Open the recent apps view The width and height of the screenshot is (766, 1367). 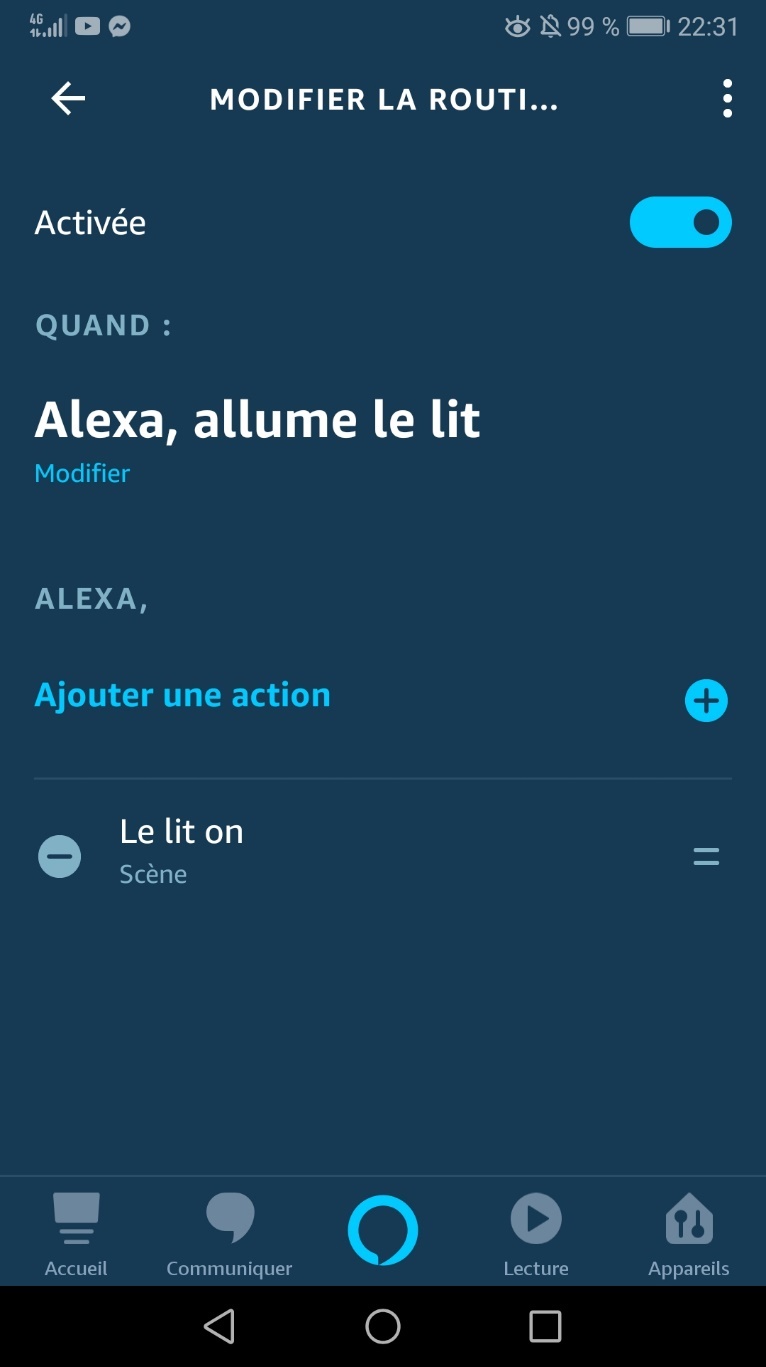coord(545,1326)
